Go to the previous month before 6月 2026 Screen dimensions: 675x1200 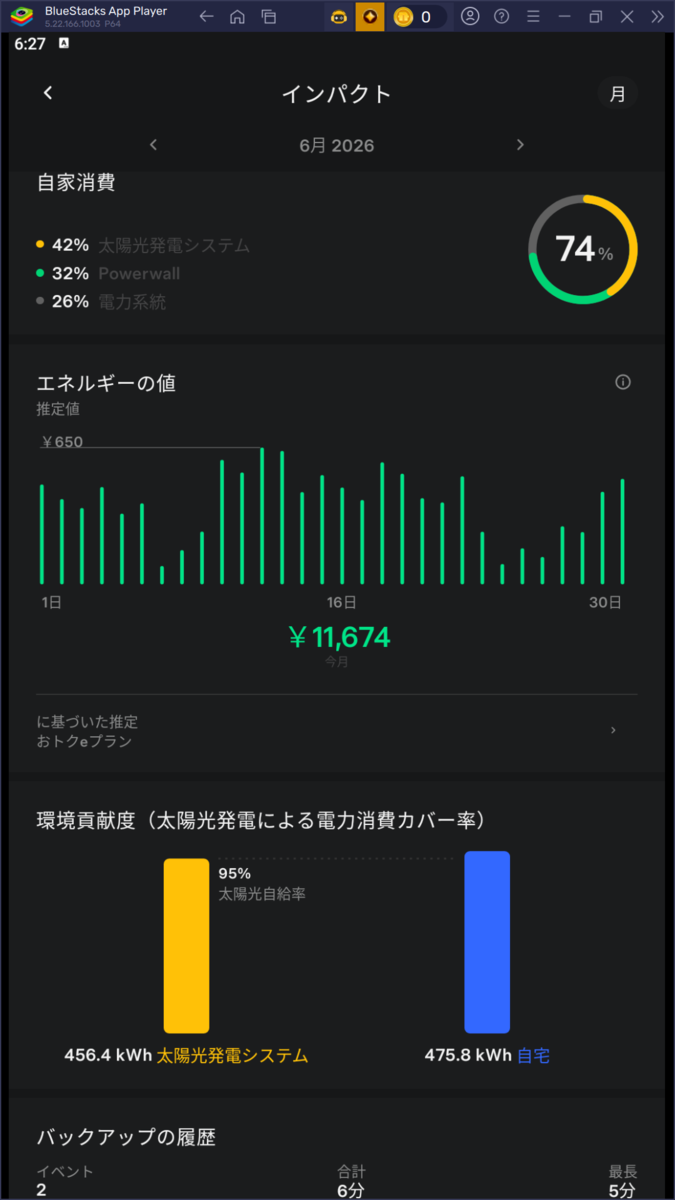coord(153,145)
